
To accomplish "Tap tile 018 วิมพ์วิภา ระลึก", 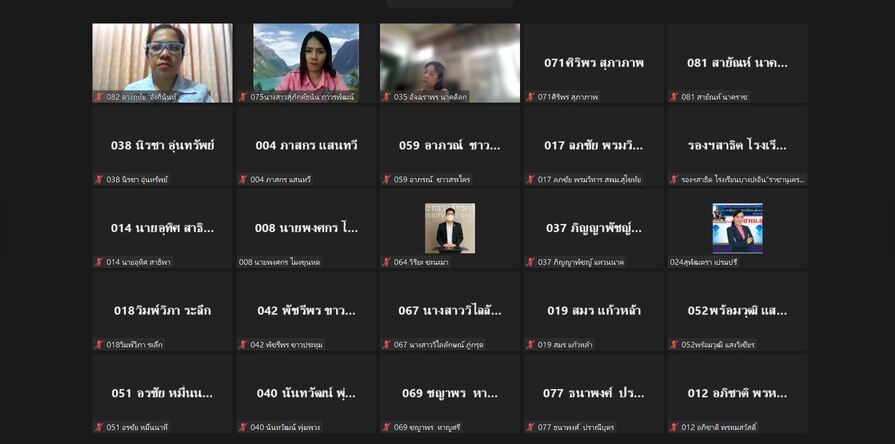I will point(162,310).
